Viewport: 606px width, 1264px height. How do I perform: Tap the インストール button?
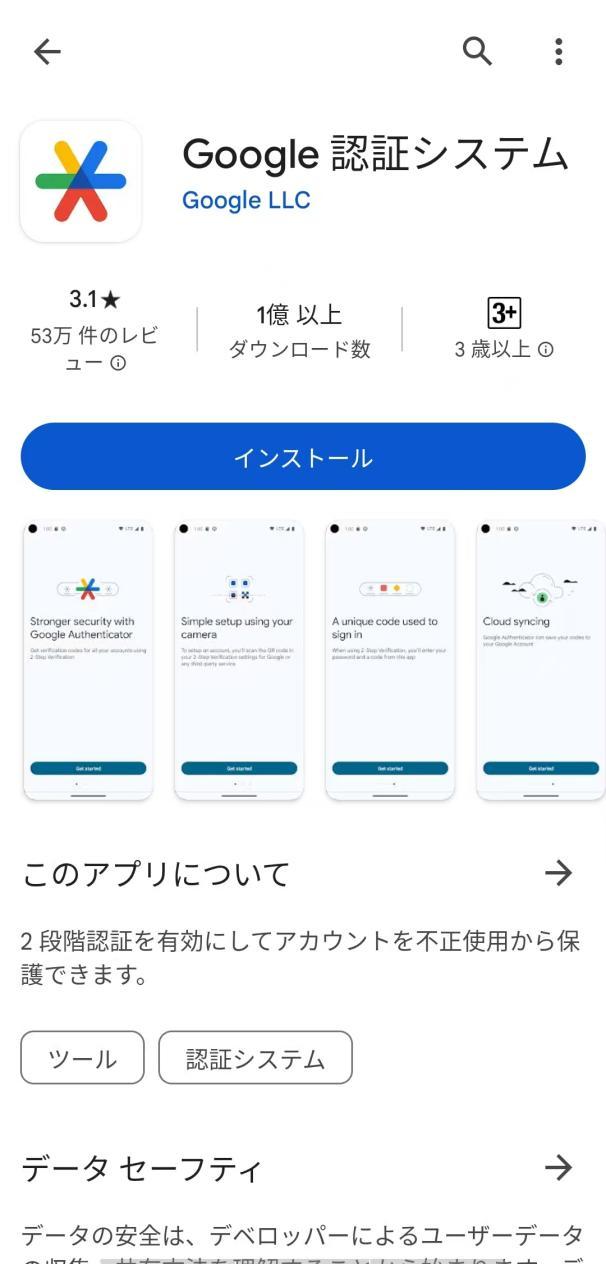click(303, 457)
